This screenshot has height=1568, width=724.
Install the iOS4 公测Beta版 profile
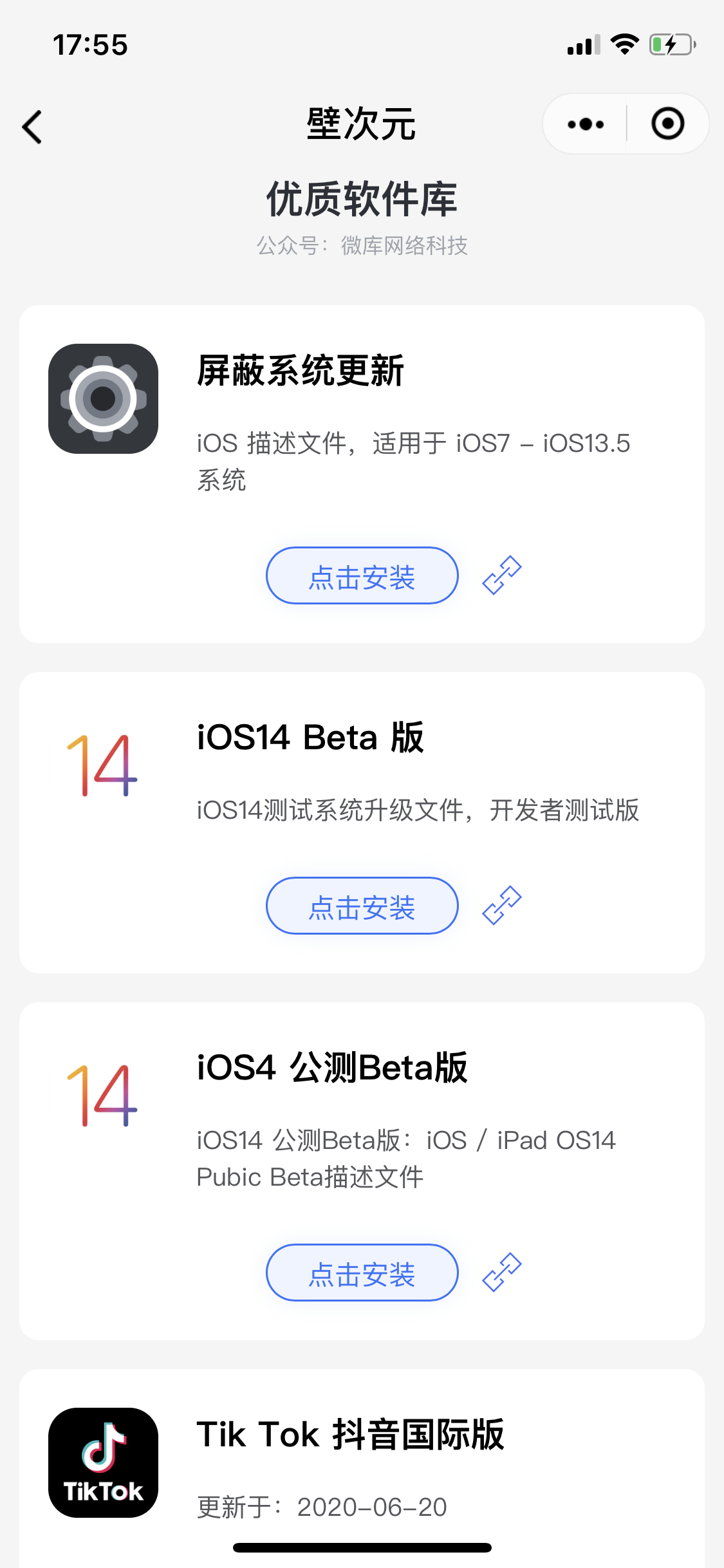click(362, 1273)
